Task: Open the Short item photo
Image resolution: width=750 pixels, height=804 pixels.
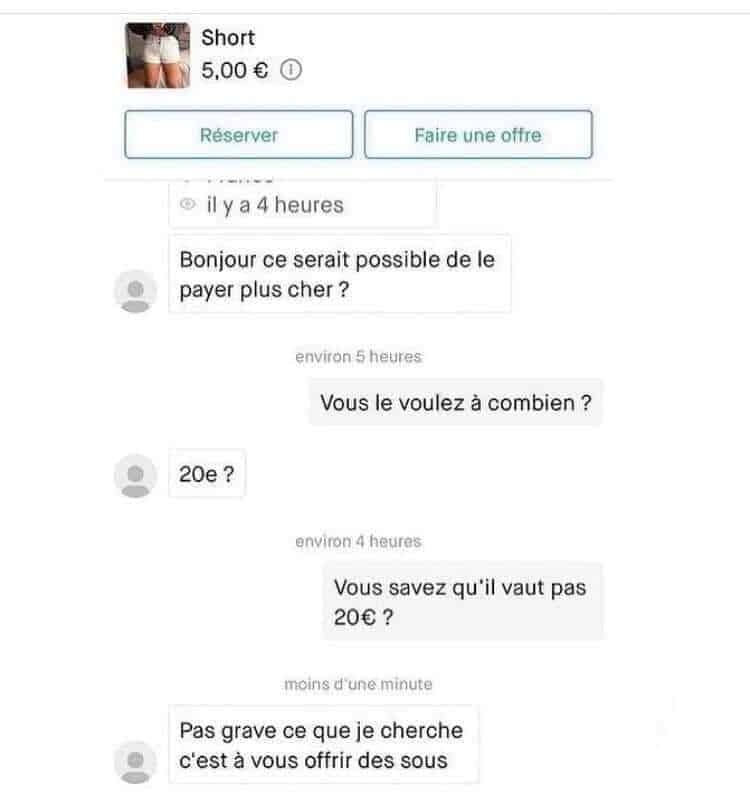Action: point(158,56)
